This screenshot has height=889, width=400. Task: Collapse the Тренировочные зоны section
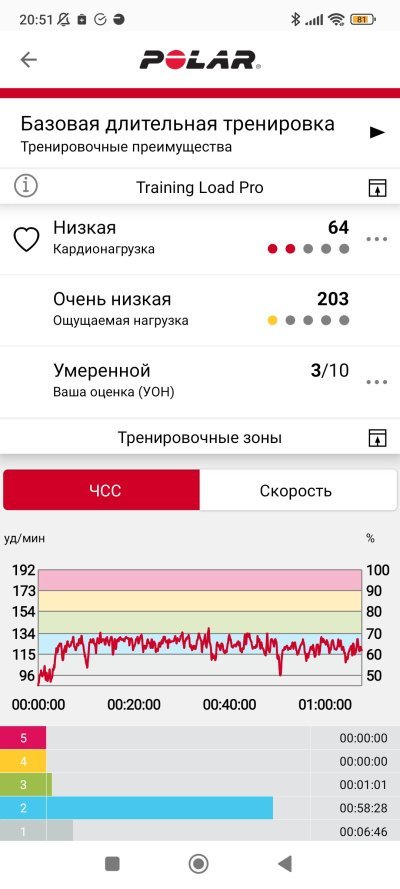(x=377, y=438)
